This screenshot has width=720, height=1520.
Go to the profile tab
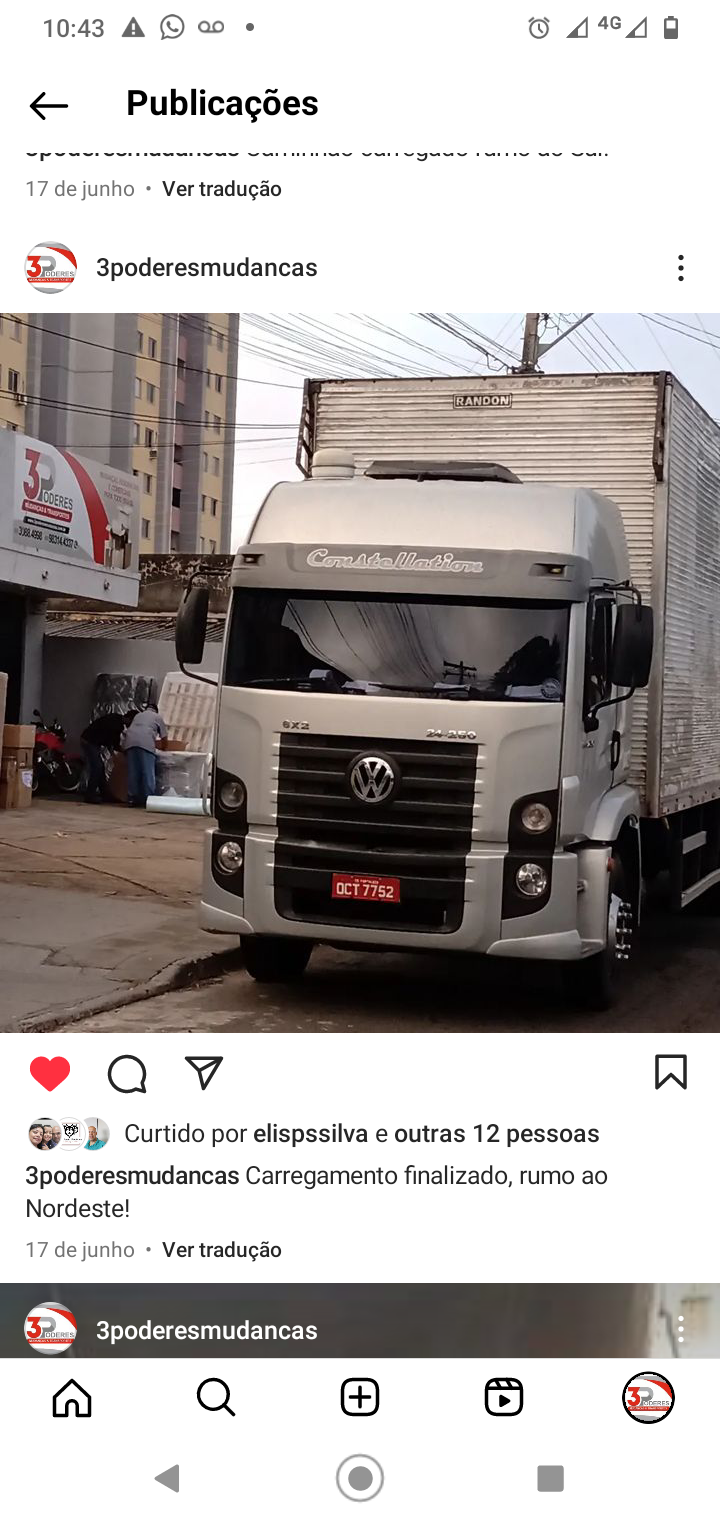pos(648,1398)
